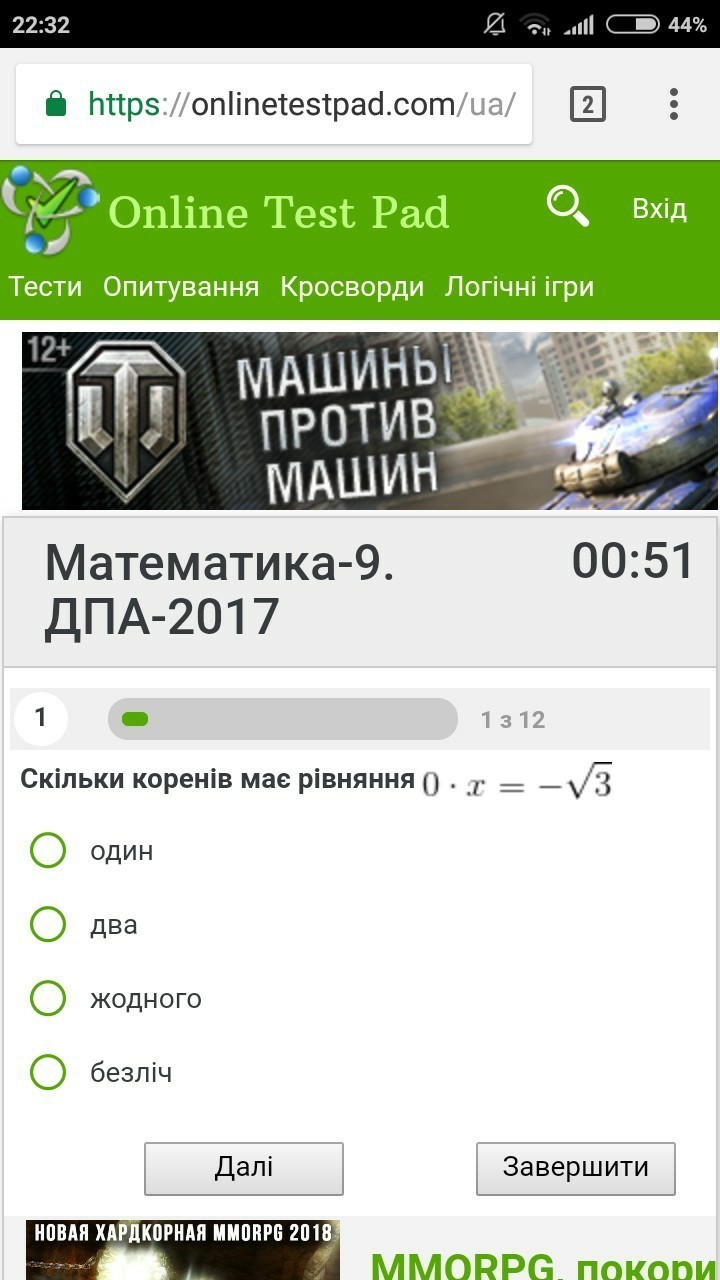Go to the Тести section
The height and width of the screenshot is (1280, 720).
tap(46, 287)
